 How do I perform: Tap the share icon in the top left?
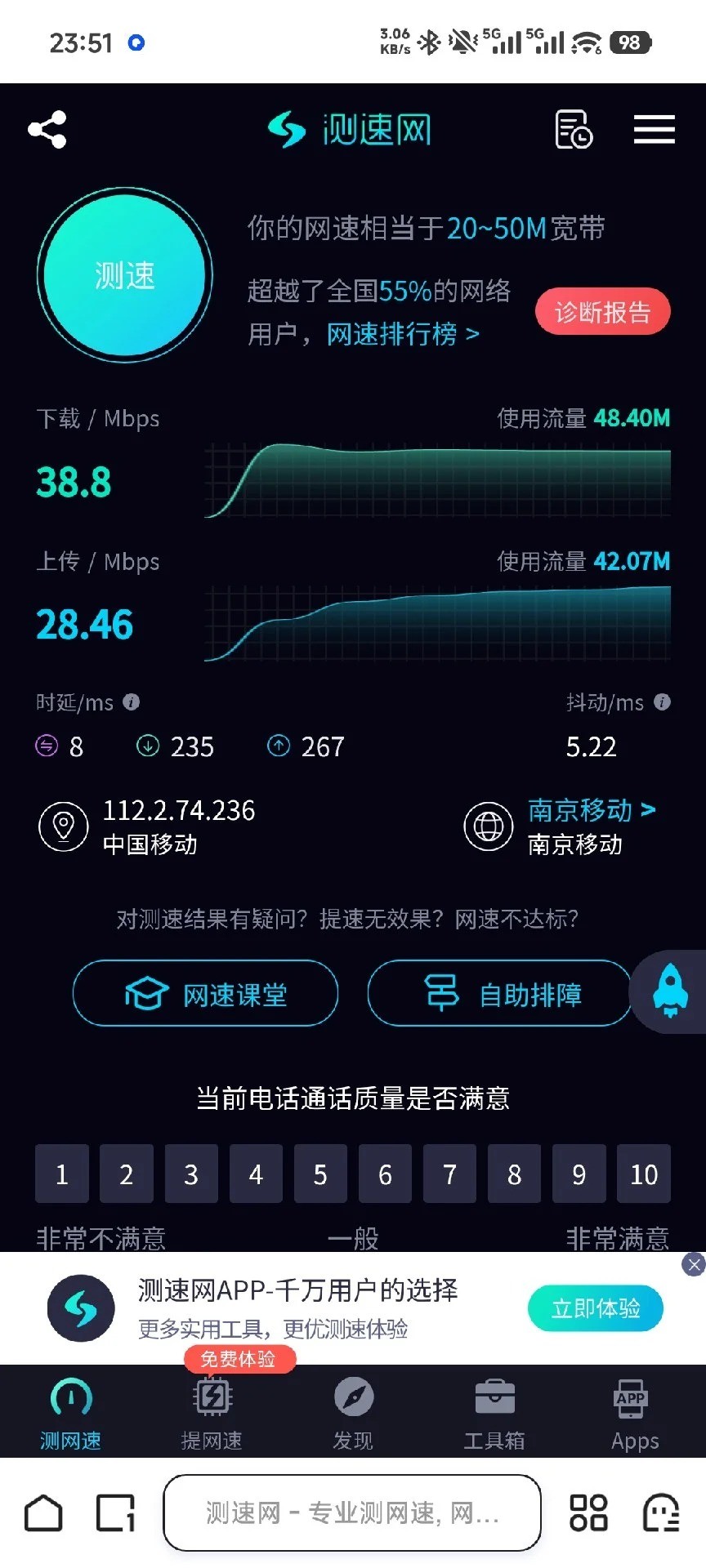click(x=47, y=128)
